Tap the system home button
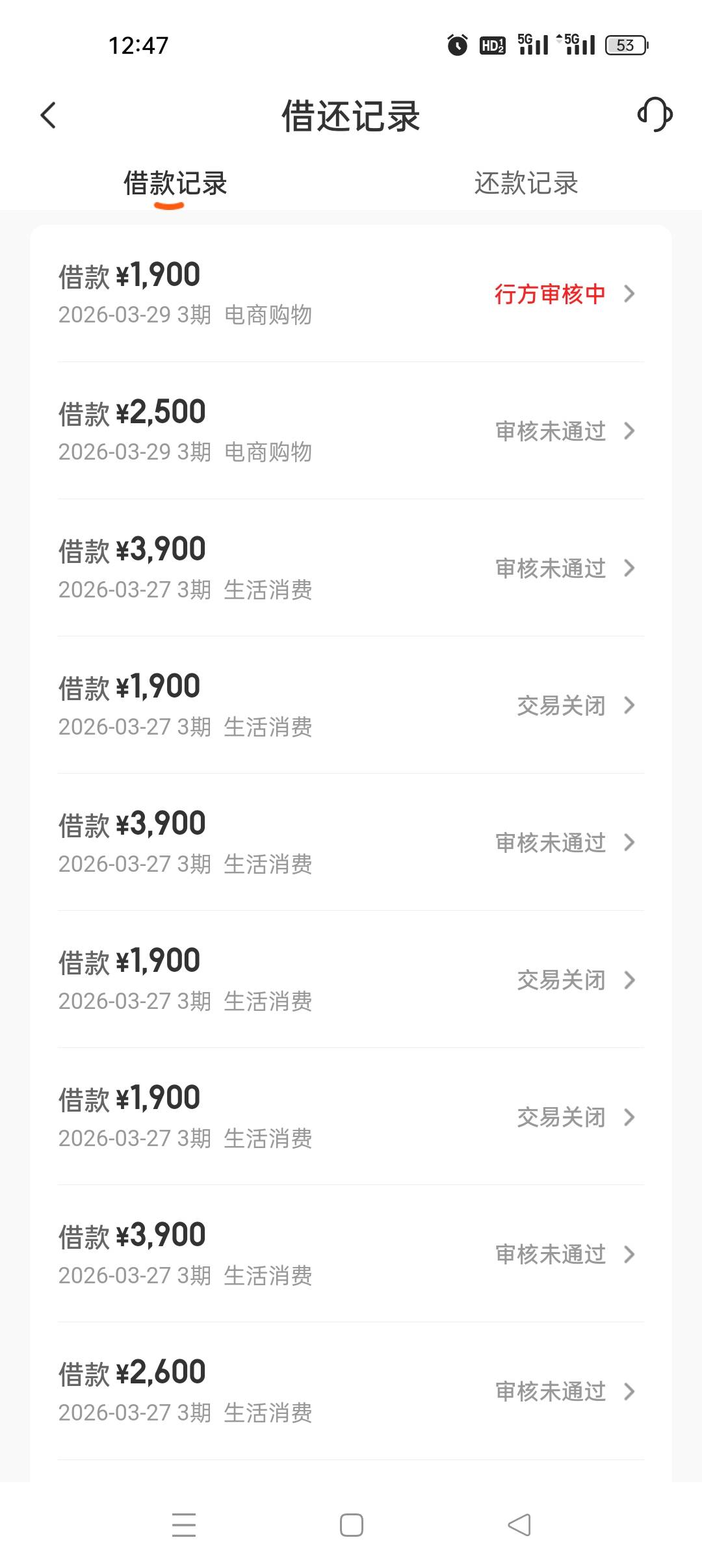The image size is (702, 1568). [351, 1525]
